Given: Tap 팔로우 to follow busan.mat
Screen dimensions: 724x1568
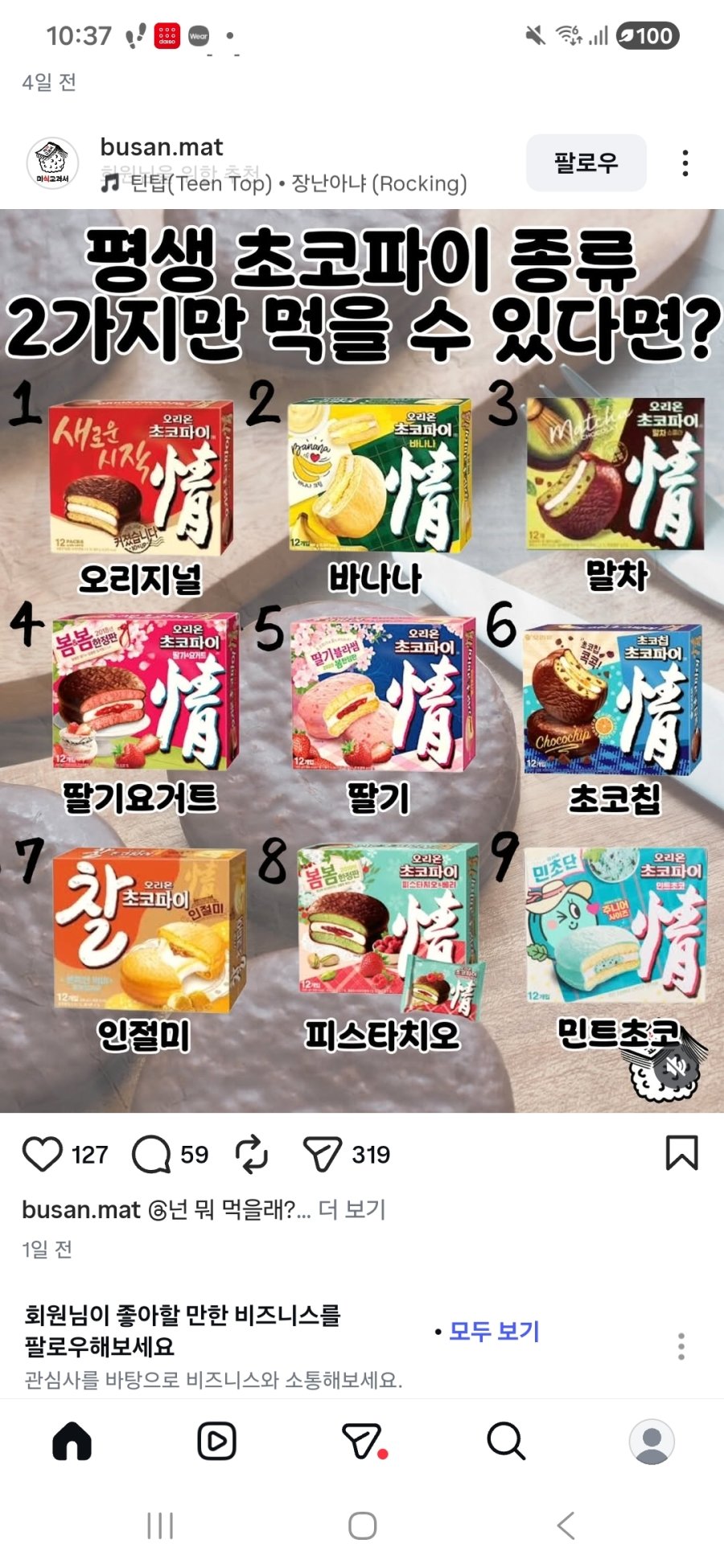Looking at the screenshot, I should pyautogui.click(x=586, y=162).
